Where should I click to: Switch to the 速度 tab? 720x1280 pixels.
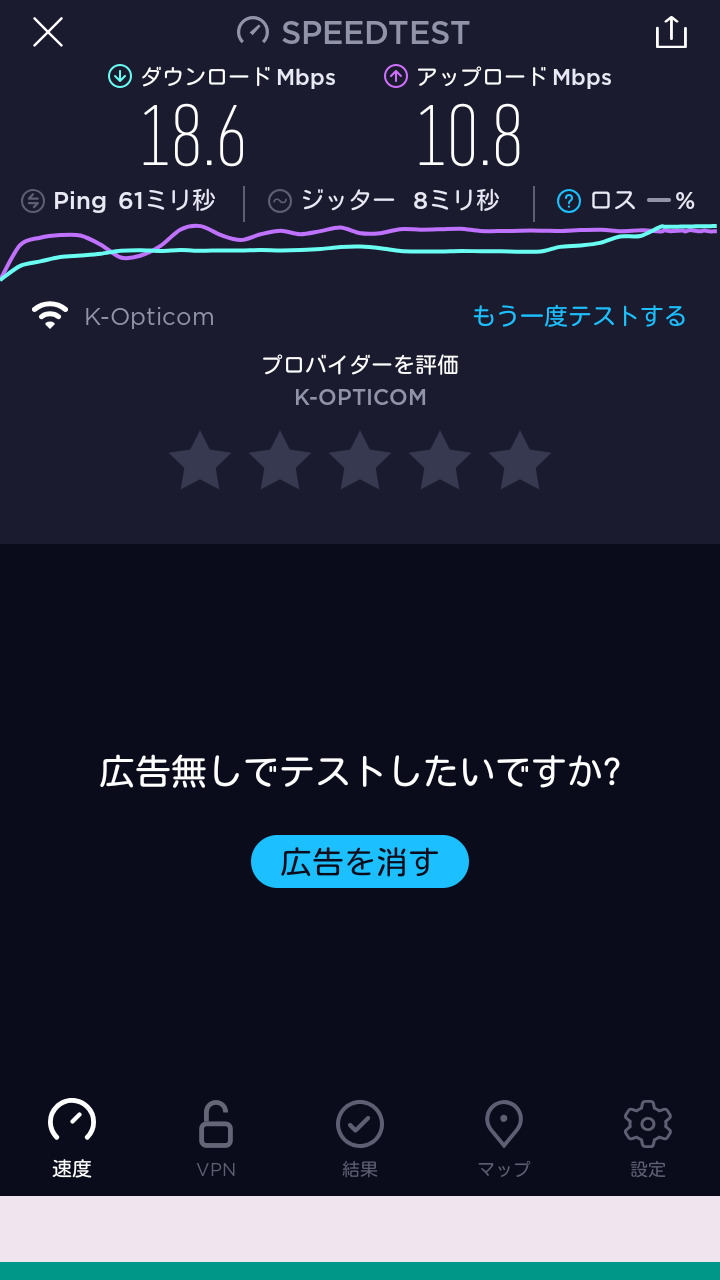point(72,1138)
